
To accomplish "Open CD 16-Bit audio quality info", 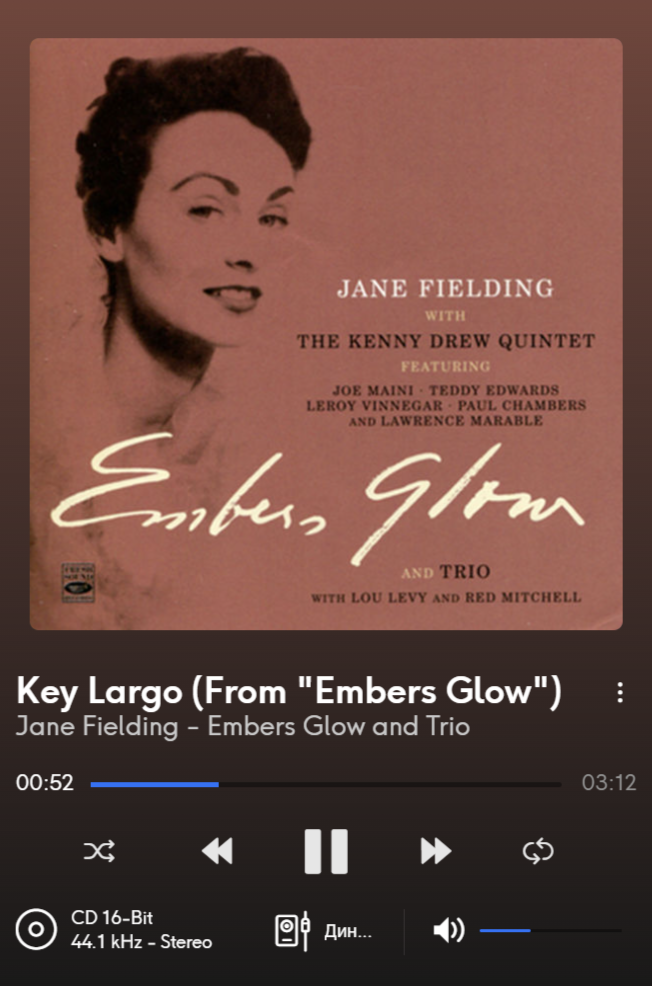I will 115,930.
